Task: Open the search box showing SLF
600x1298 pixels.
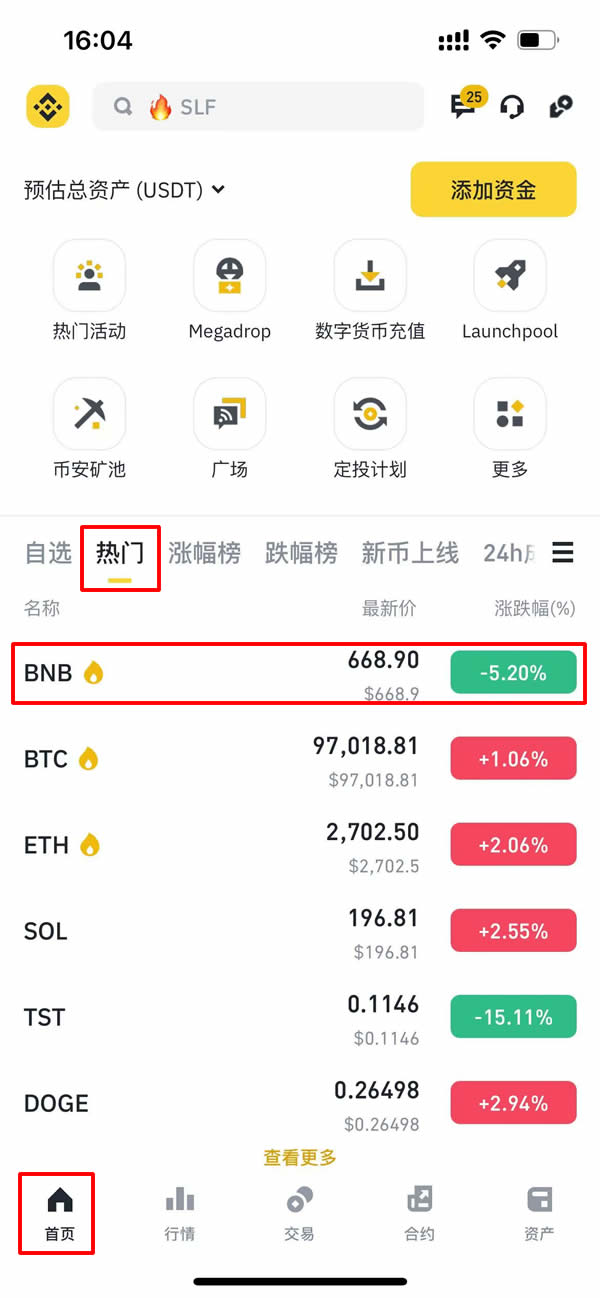Action: click(257, 107)
